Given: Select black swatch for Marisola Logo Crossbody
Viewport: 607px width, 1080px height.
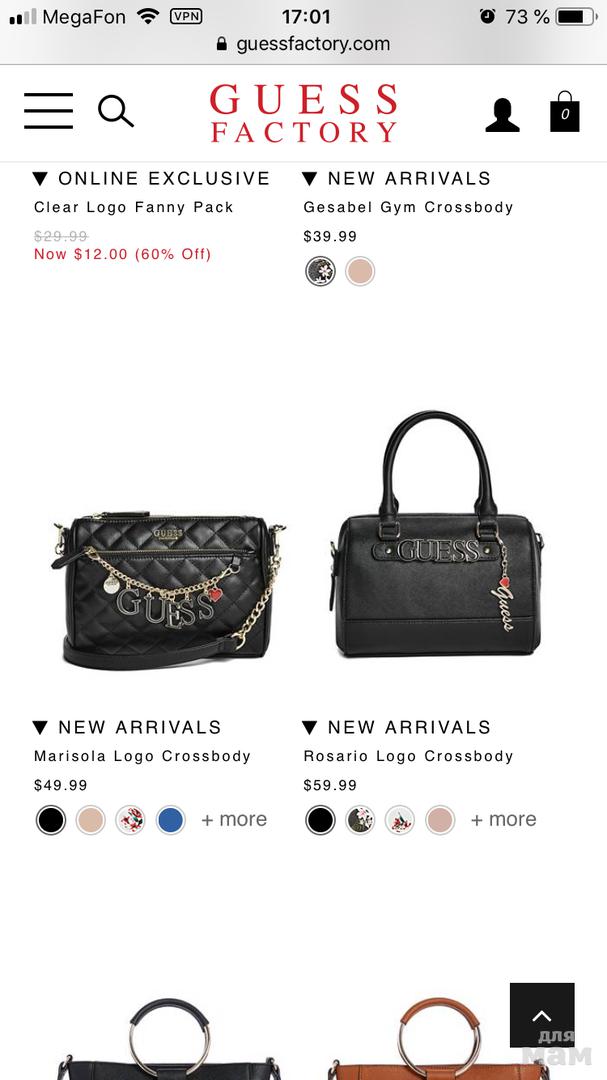Looking at the screenshot, I should (51, 821).
